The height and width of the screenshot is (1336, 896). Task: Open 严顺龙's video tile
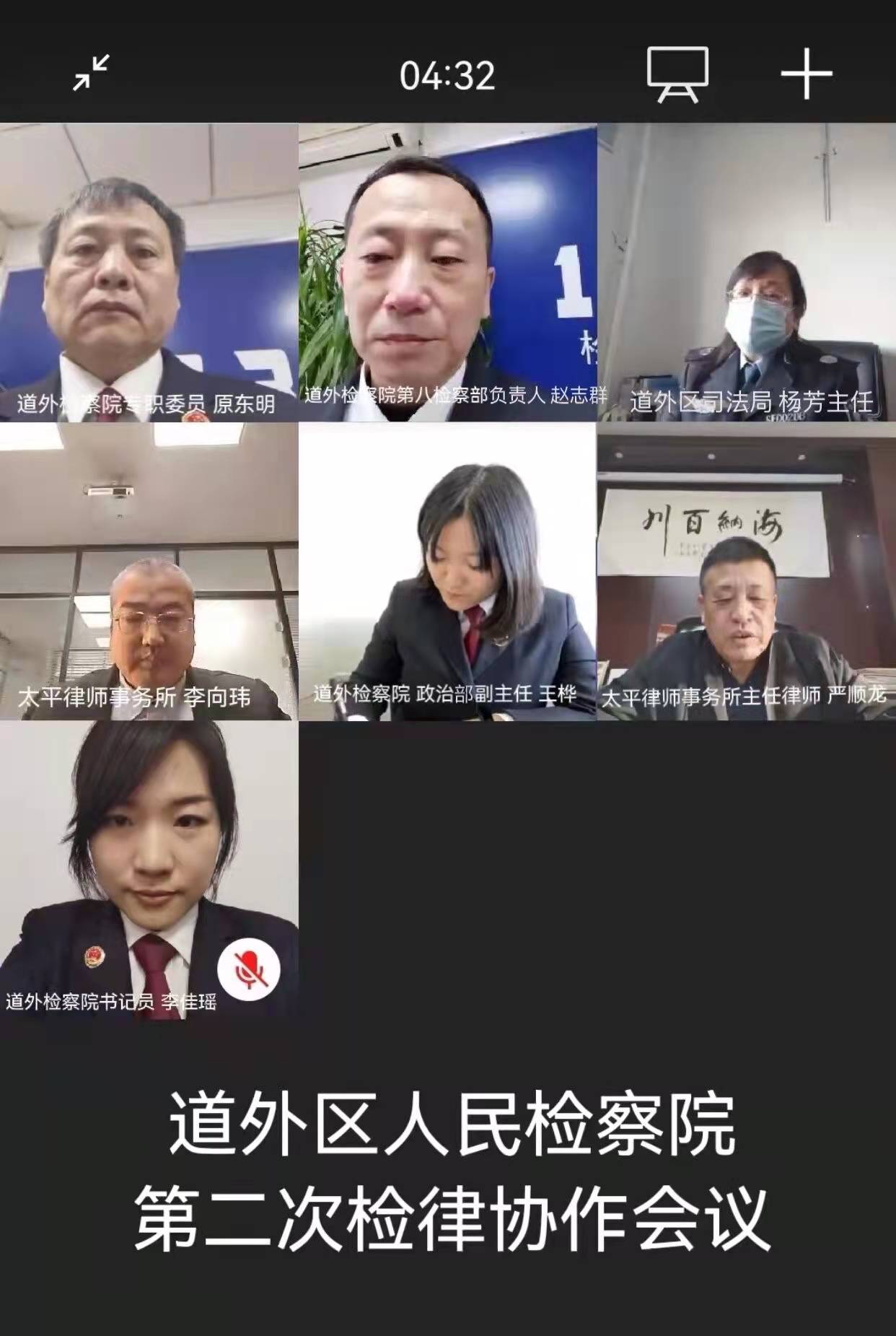coord(746,571)
